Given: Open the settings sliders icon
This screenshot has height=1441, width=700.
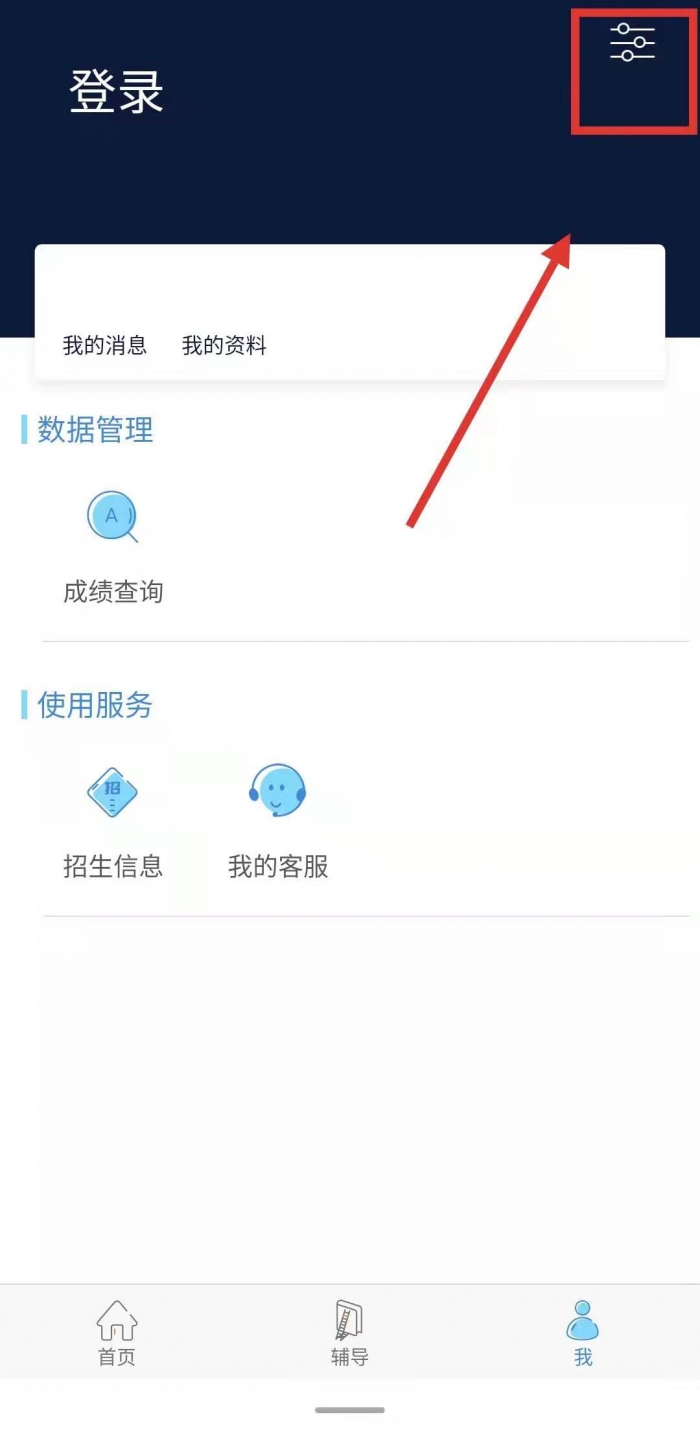Looking at the screenshot, I should (x=632, y=43).
